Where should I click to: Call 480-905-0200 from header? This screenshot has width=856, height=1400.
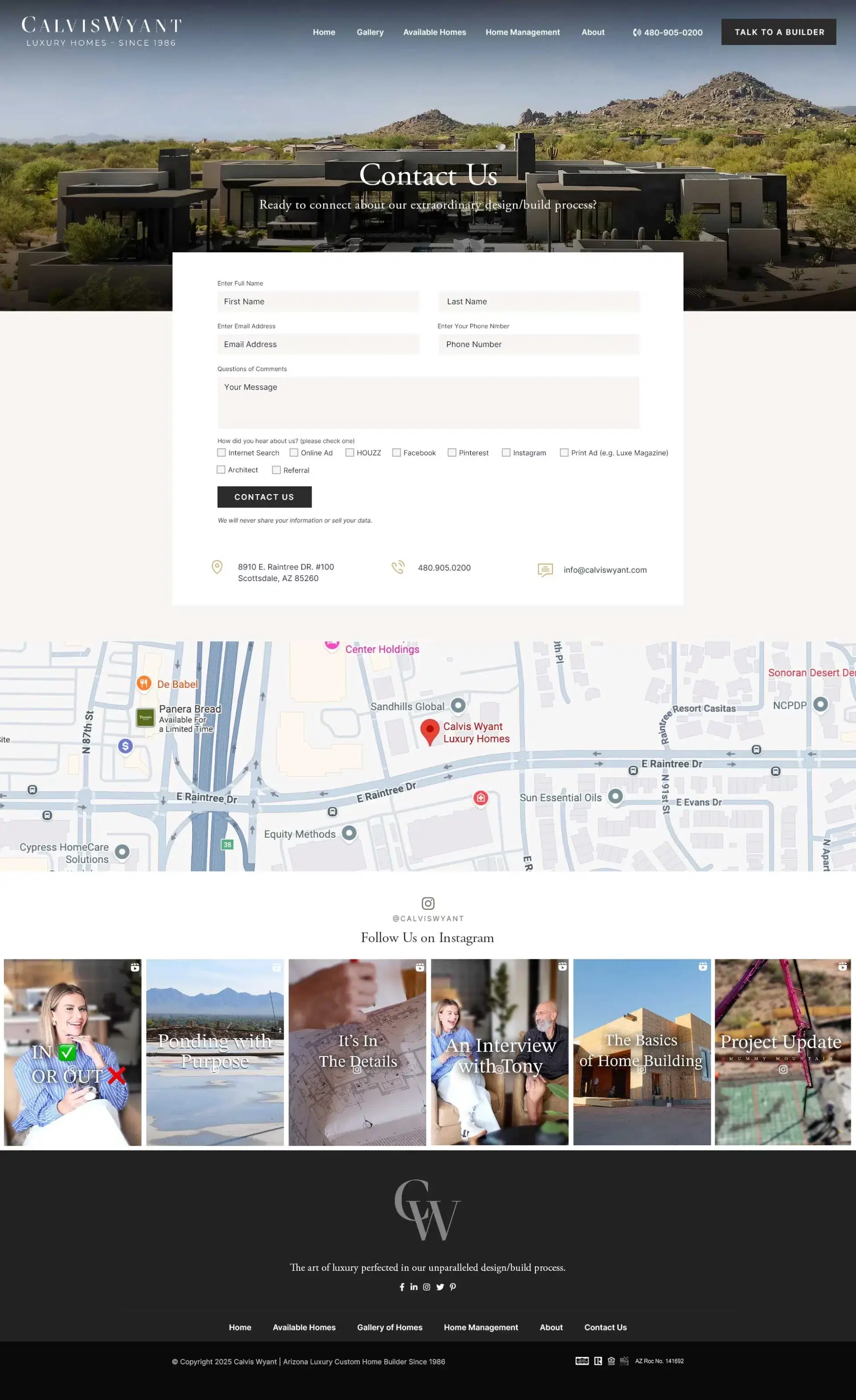coord(667,33)
